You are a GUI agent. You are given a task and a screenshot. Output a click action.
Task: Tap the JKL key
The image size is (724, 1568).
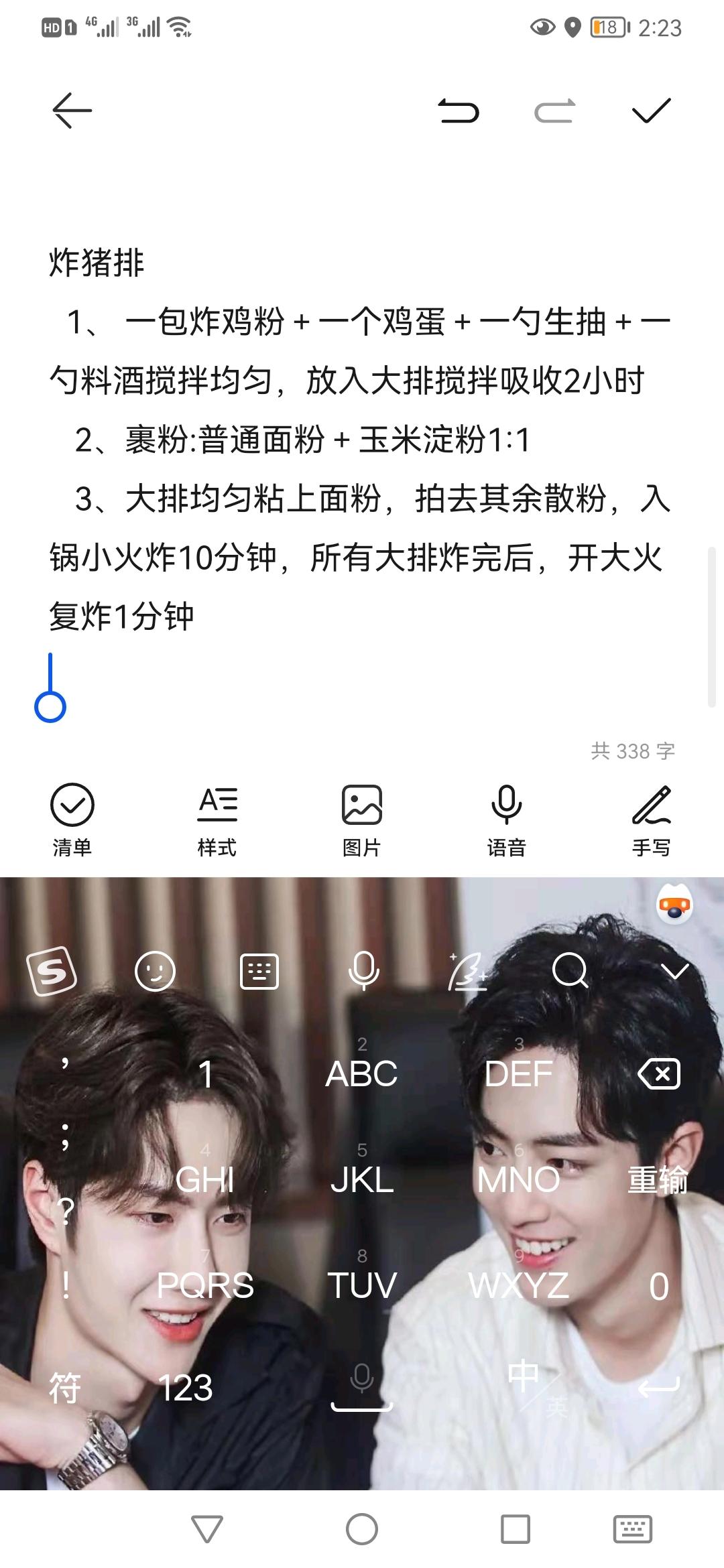(x=362, y=1180)
